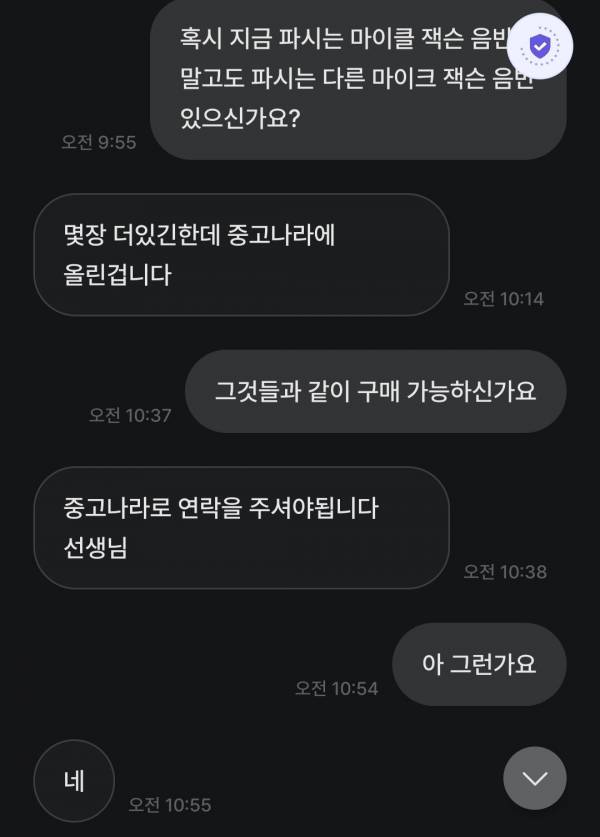Tap the purple shield safety badge
The width and height of the screenshot is (600, 837).
coord(540,46)
